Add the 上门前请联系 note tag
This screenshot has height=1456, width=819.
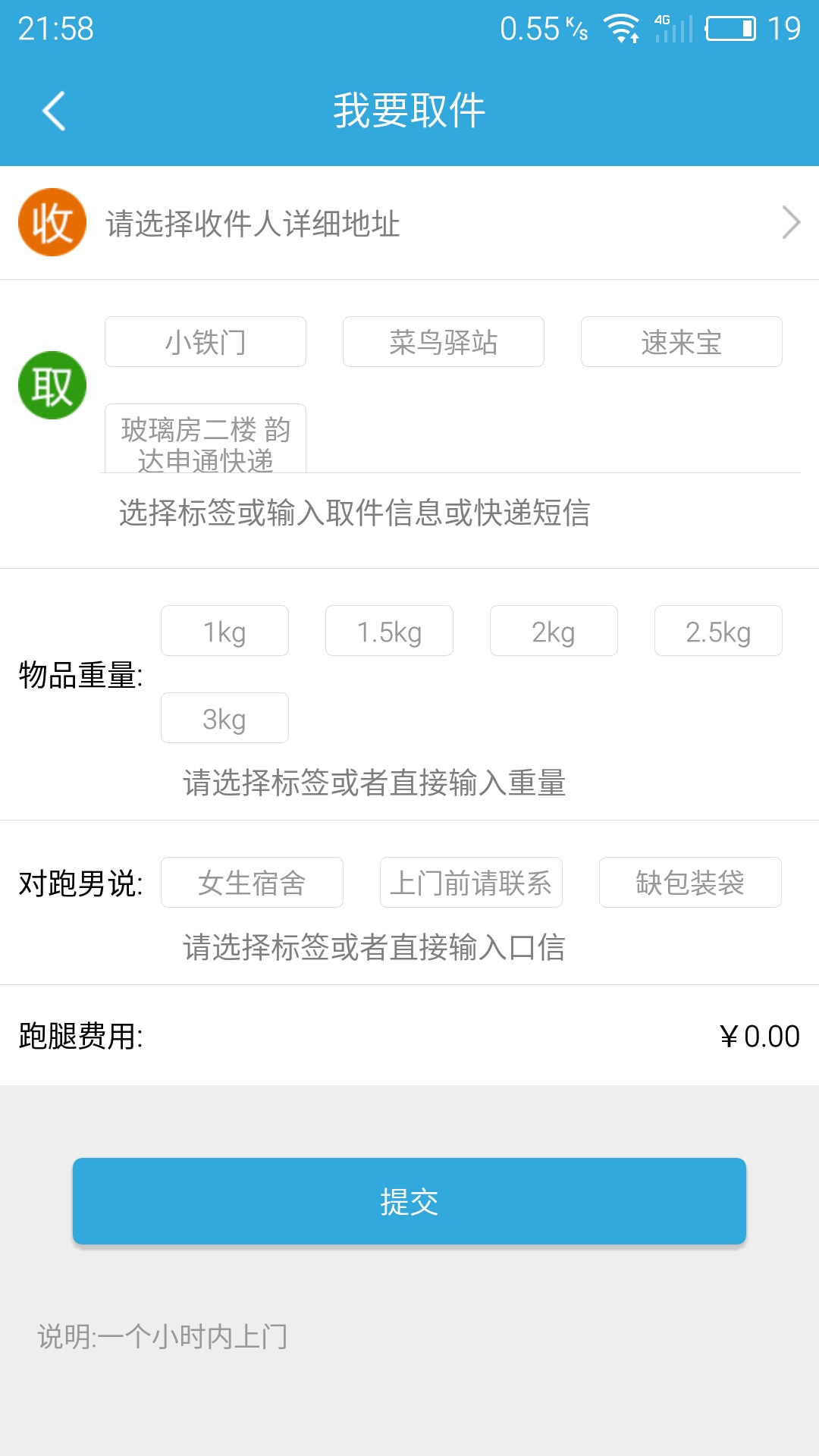471,883
